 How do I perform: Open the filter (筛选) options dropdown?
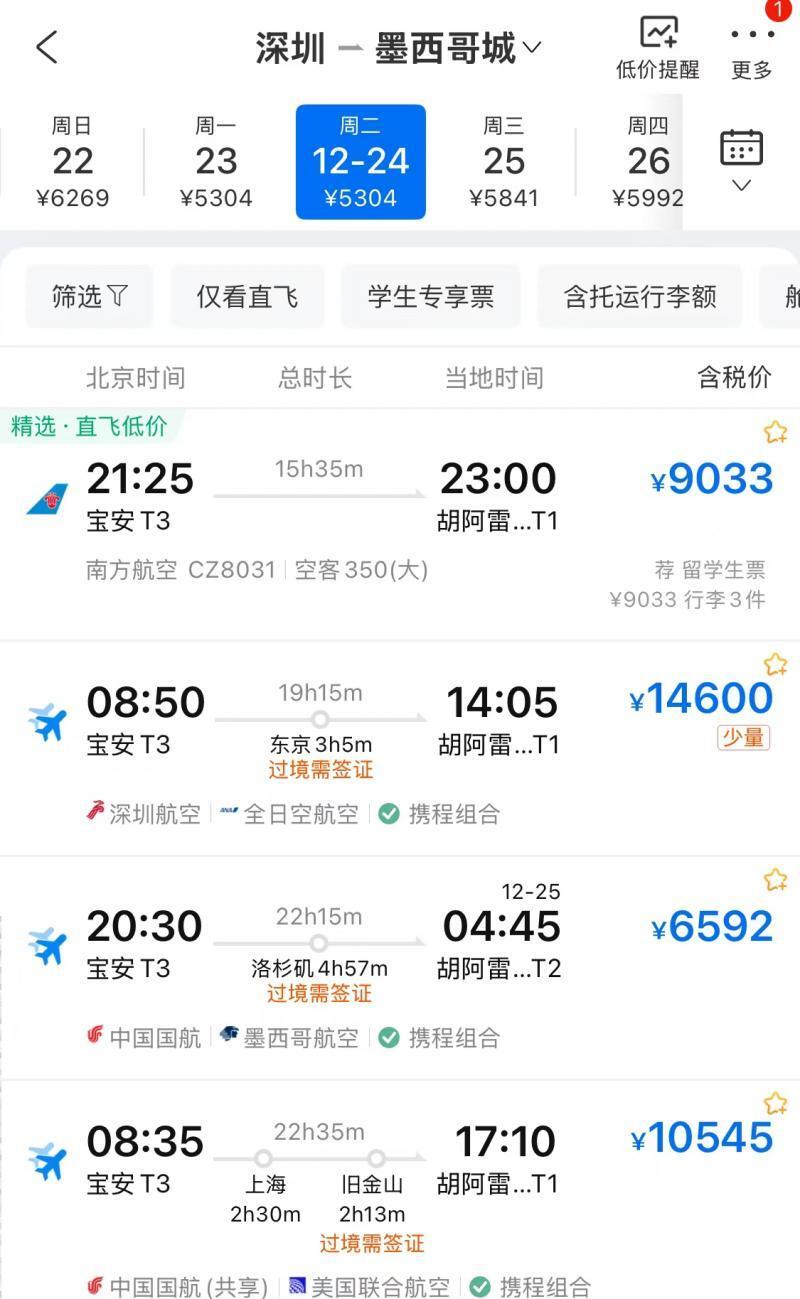coord(89,296)
